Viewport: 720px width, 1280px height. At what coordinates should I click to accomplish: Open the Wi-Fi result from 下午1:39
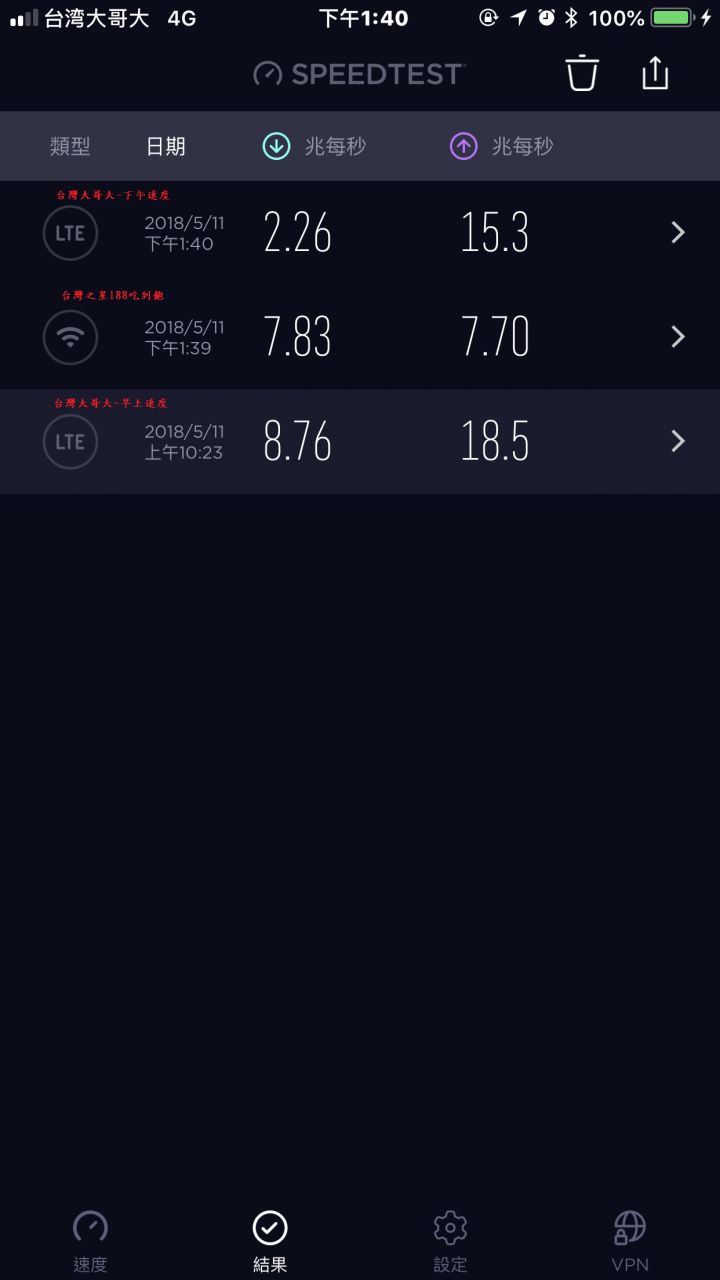pos(360,337)
